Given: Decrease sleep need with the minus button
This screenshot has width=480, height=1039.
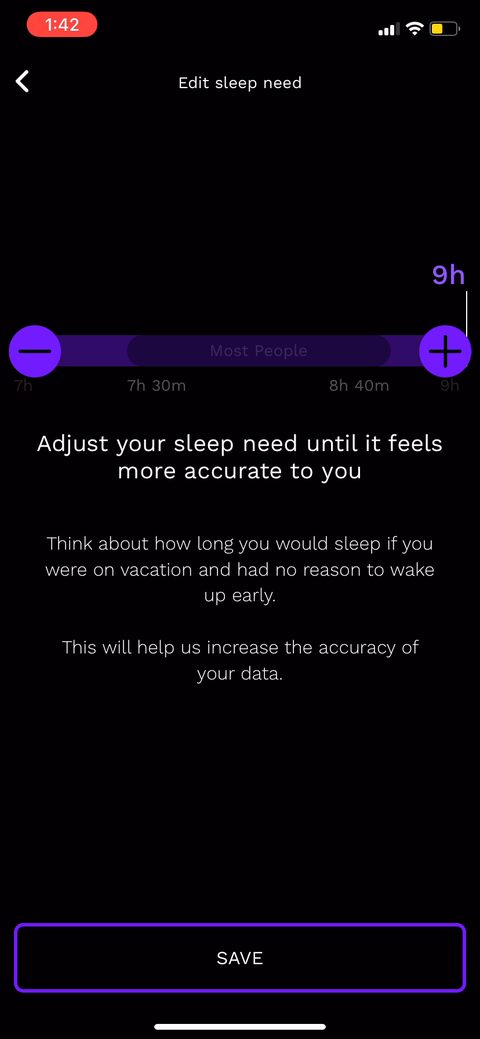Looking at the screenshot, I should point(34,351).
